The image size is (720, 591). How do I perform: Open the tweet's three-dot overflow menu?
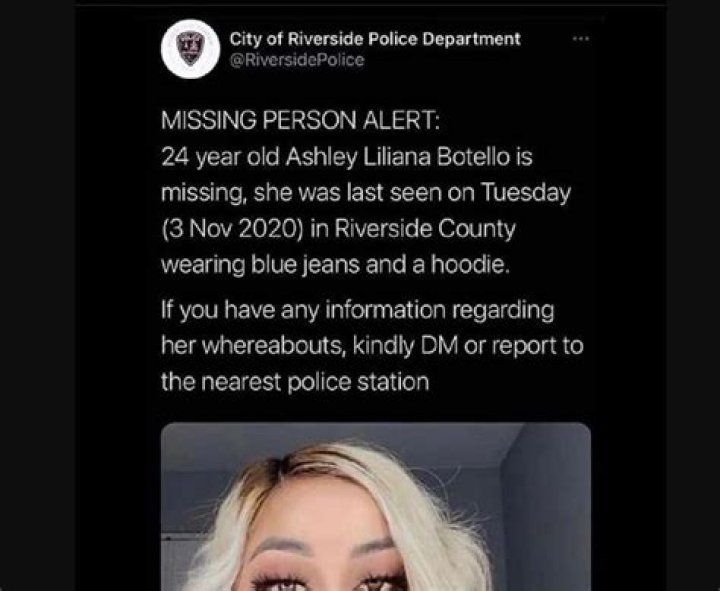[x=581, y=39]
